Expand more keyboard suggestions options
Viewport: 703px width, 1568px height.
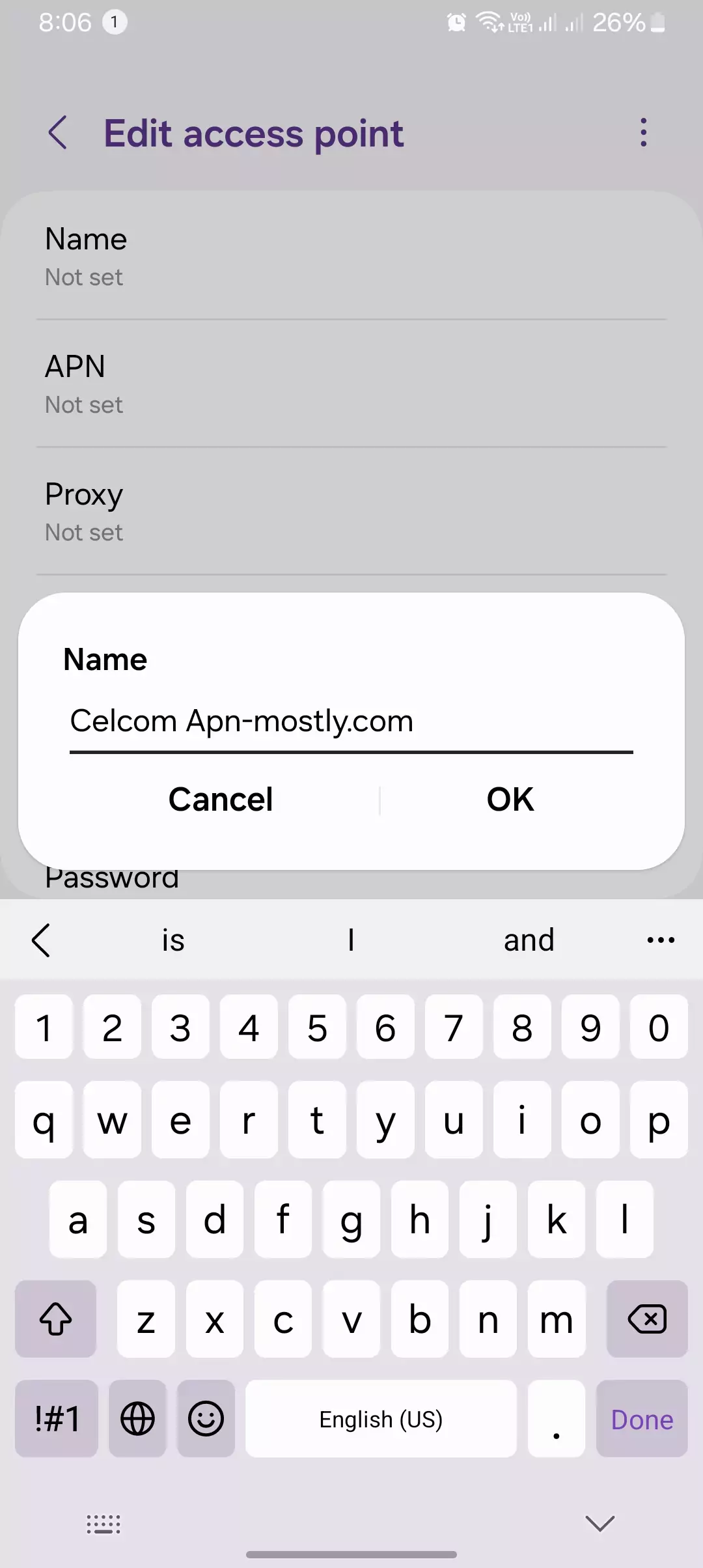pos(661,940)
